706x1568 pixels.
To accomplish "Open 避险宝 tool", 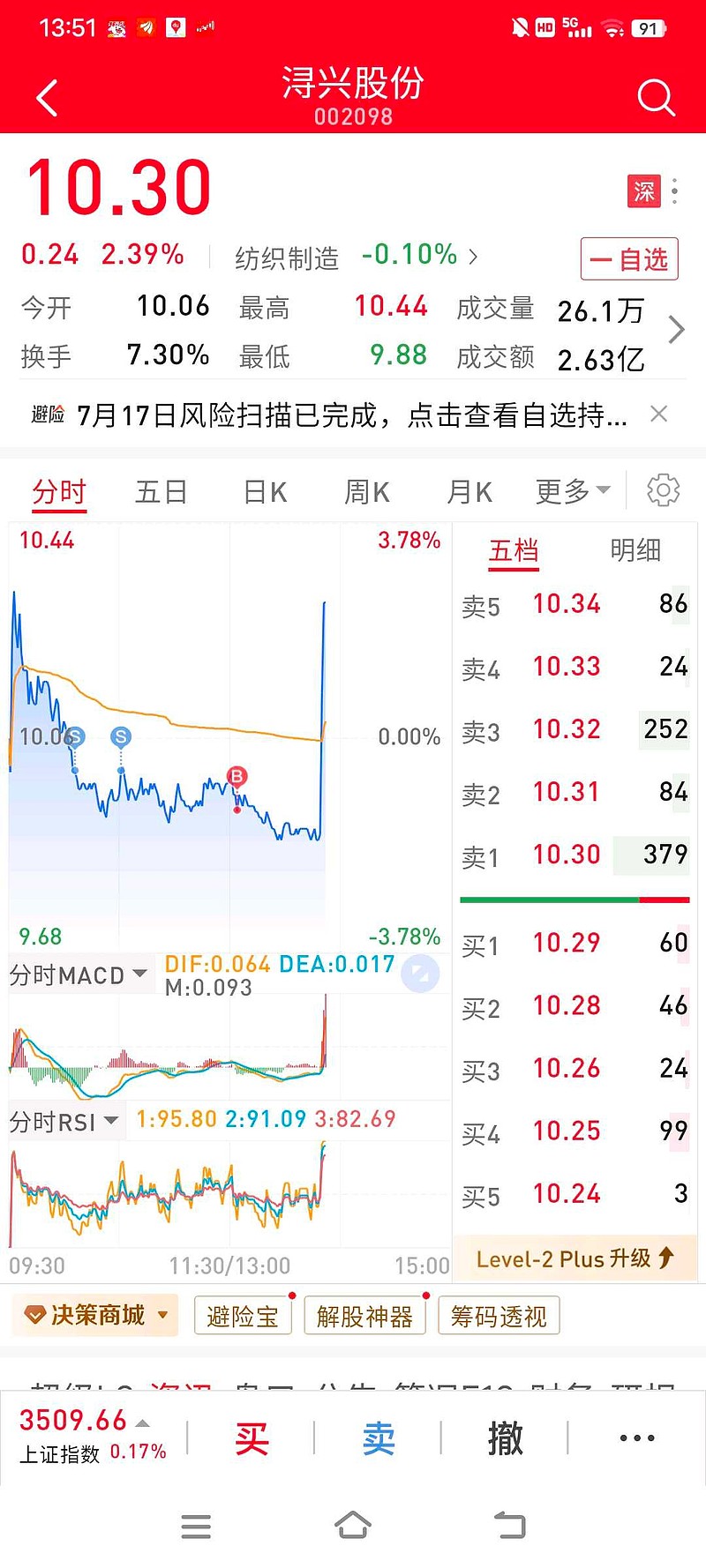I will (x=243, y=1317).
